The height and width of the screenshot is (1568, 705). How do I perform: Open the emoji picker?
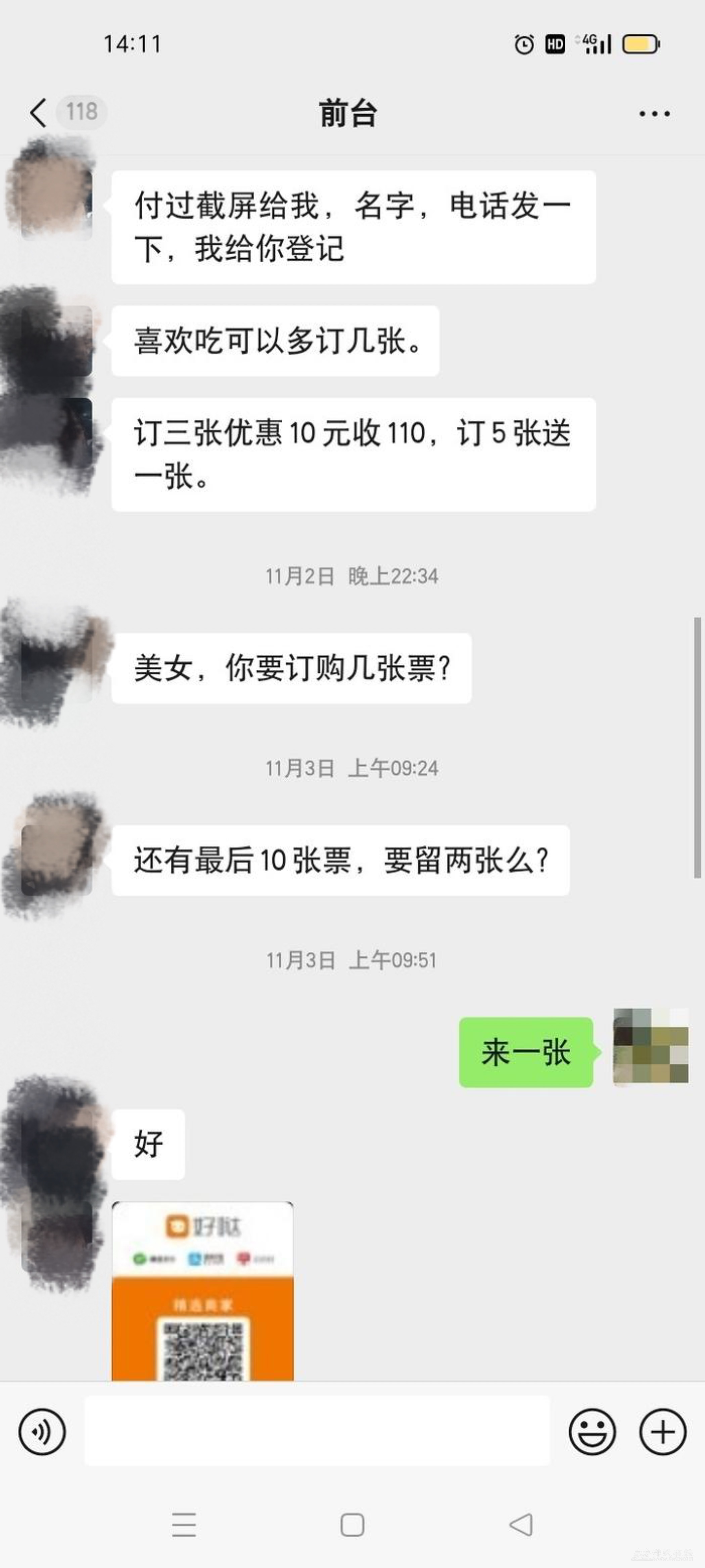point(592,1432)
